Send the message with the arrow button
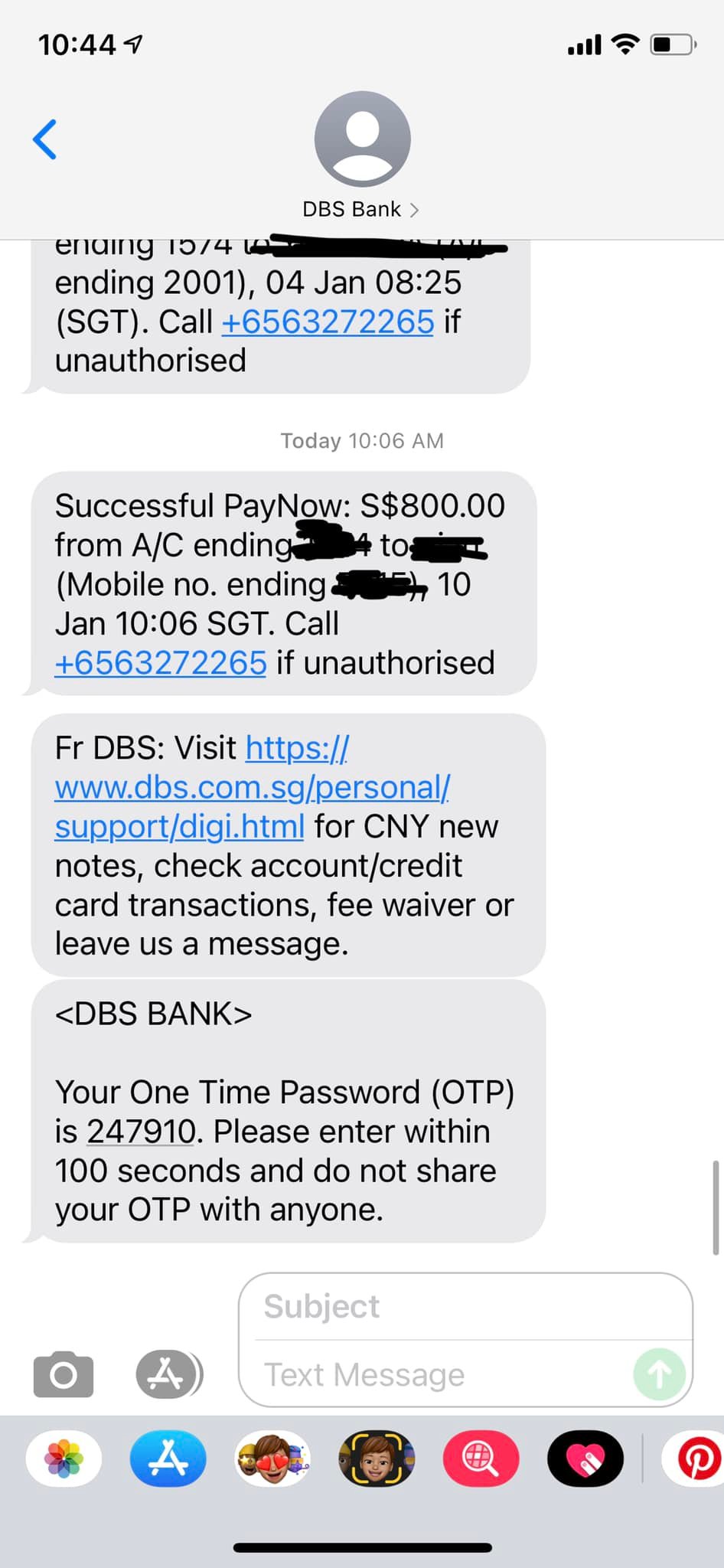Screen dimensions: 724x1568 pos(659,1374)
